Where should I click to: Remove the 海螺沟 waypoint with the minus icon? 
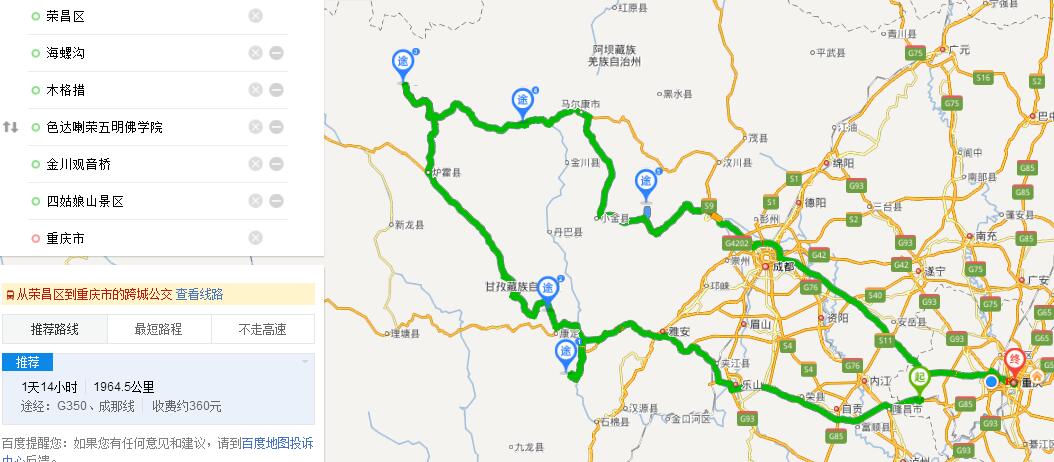point(276,53)
